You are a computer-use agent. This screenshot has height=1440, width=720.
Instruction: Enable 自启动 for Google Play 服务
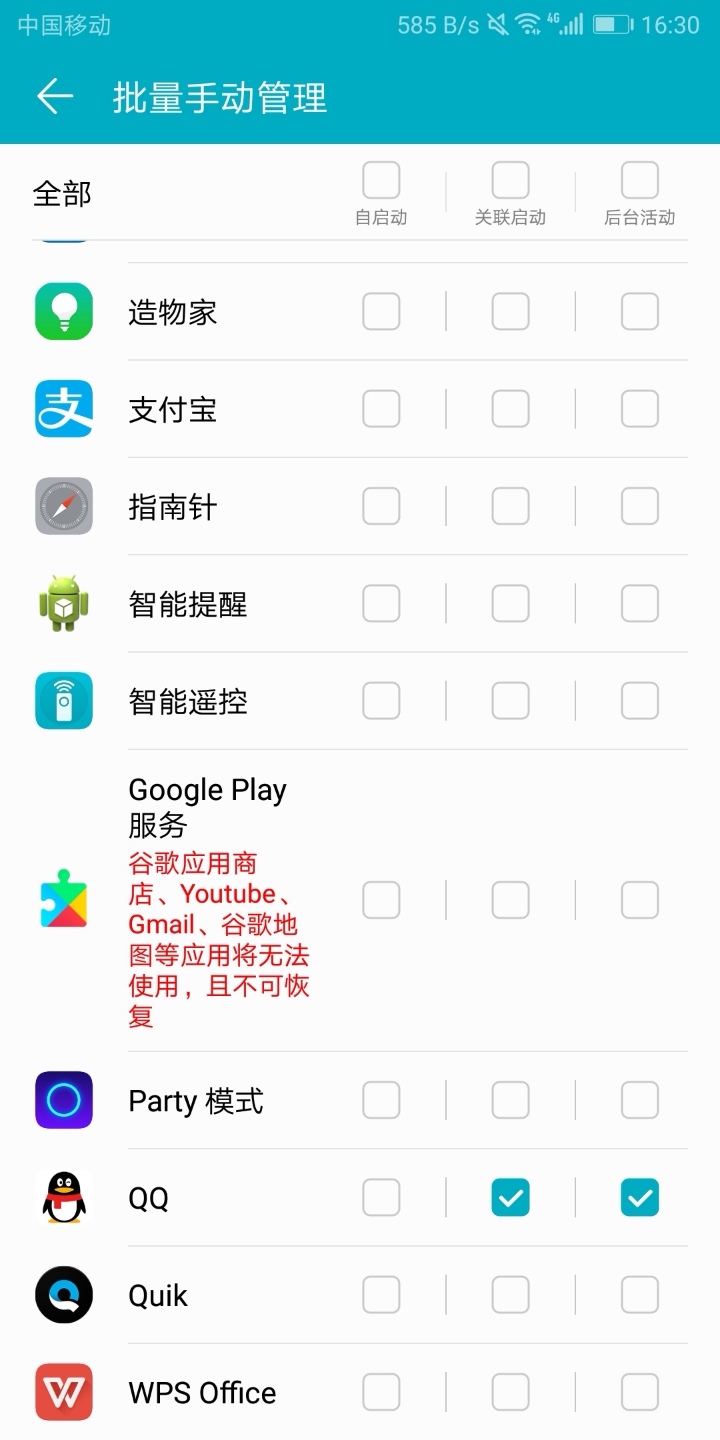pos(381,900)
